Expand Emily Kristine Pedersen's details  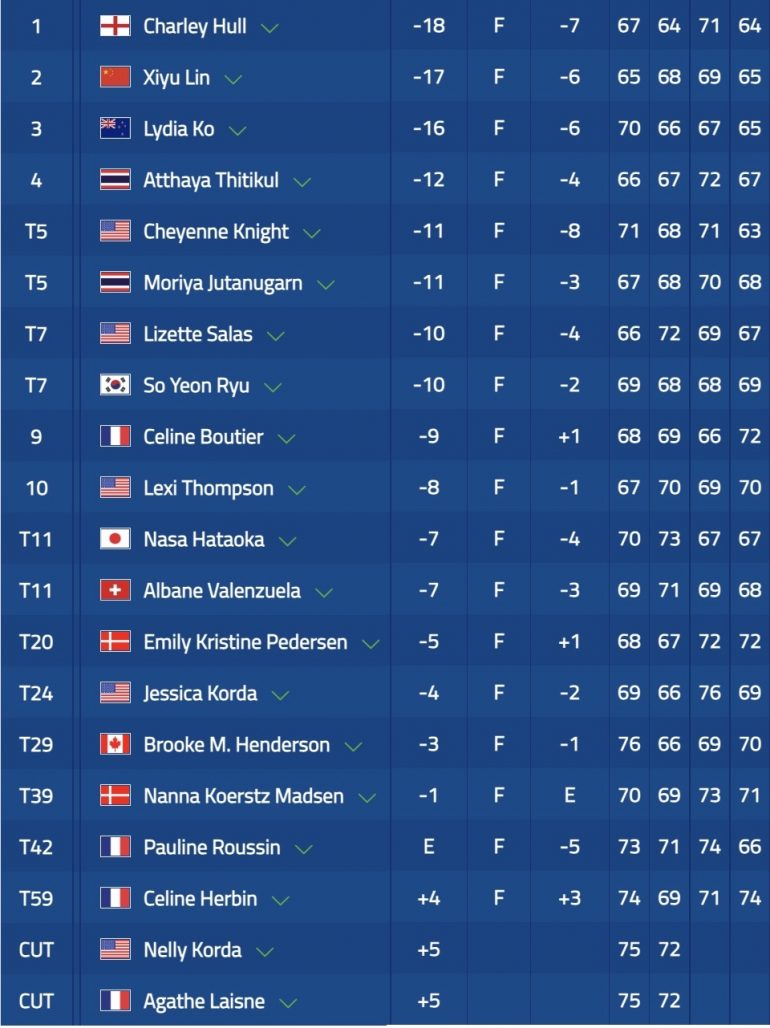(371, 644)
